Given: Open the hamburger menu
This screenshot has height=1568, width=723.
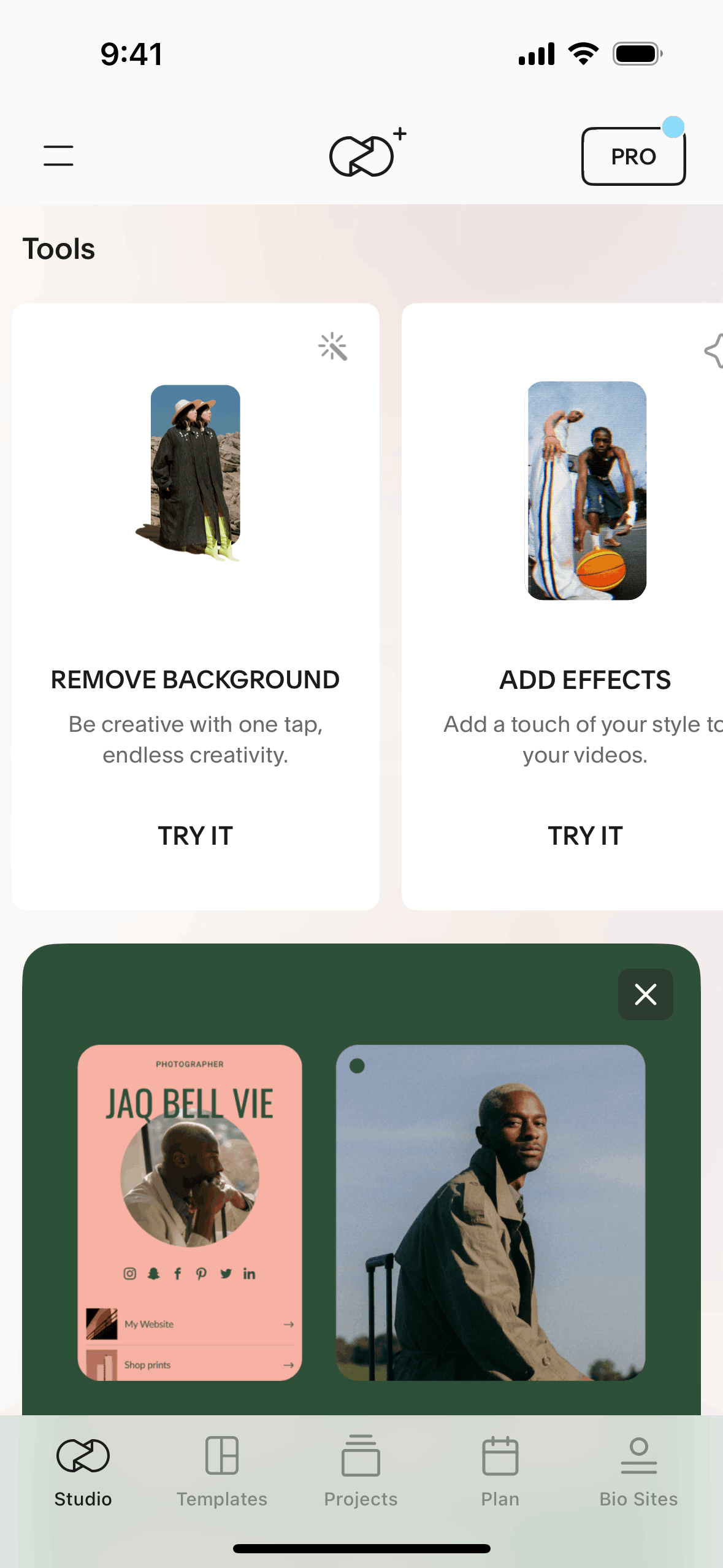Looking at the screenshot, I should 58,156.
